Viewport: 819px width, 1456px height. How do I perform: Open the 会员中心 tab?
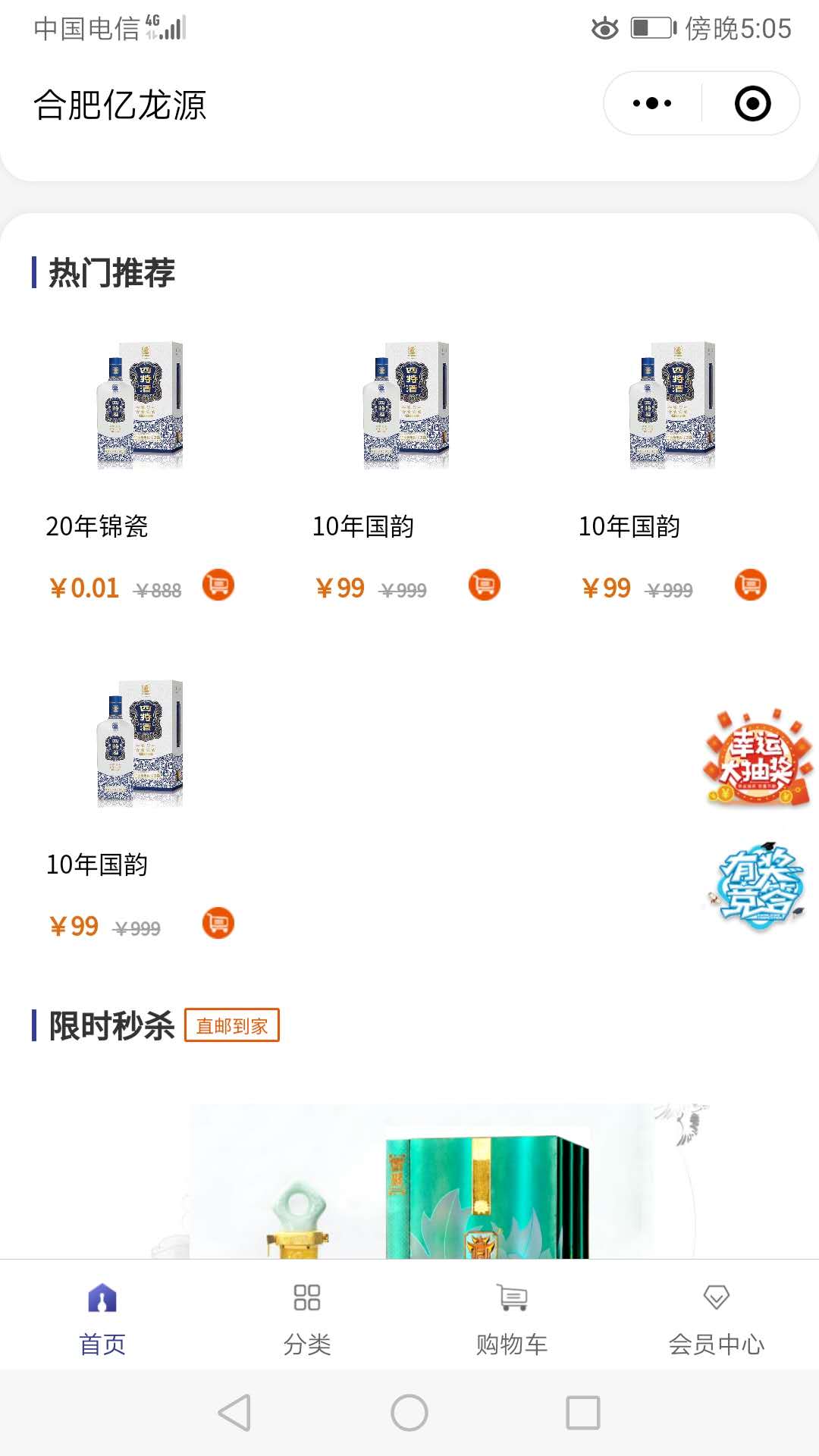point(716,1318)
